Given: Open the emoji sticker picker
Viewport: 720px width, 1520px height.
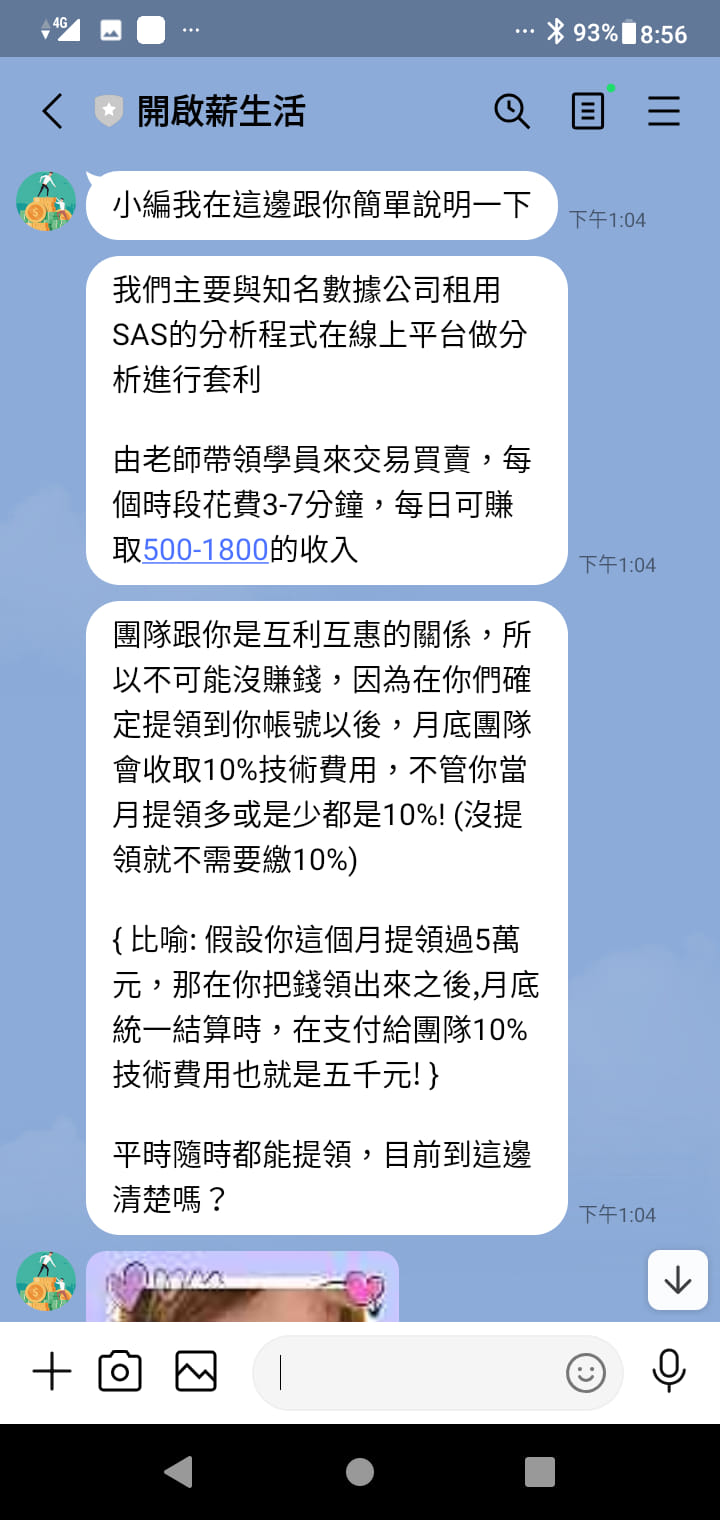Looking at the screenshot, I should tap(586, 1373).
